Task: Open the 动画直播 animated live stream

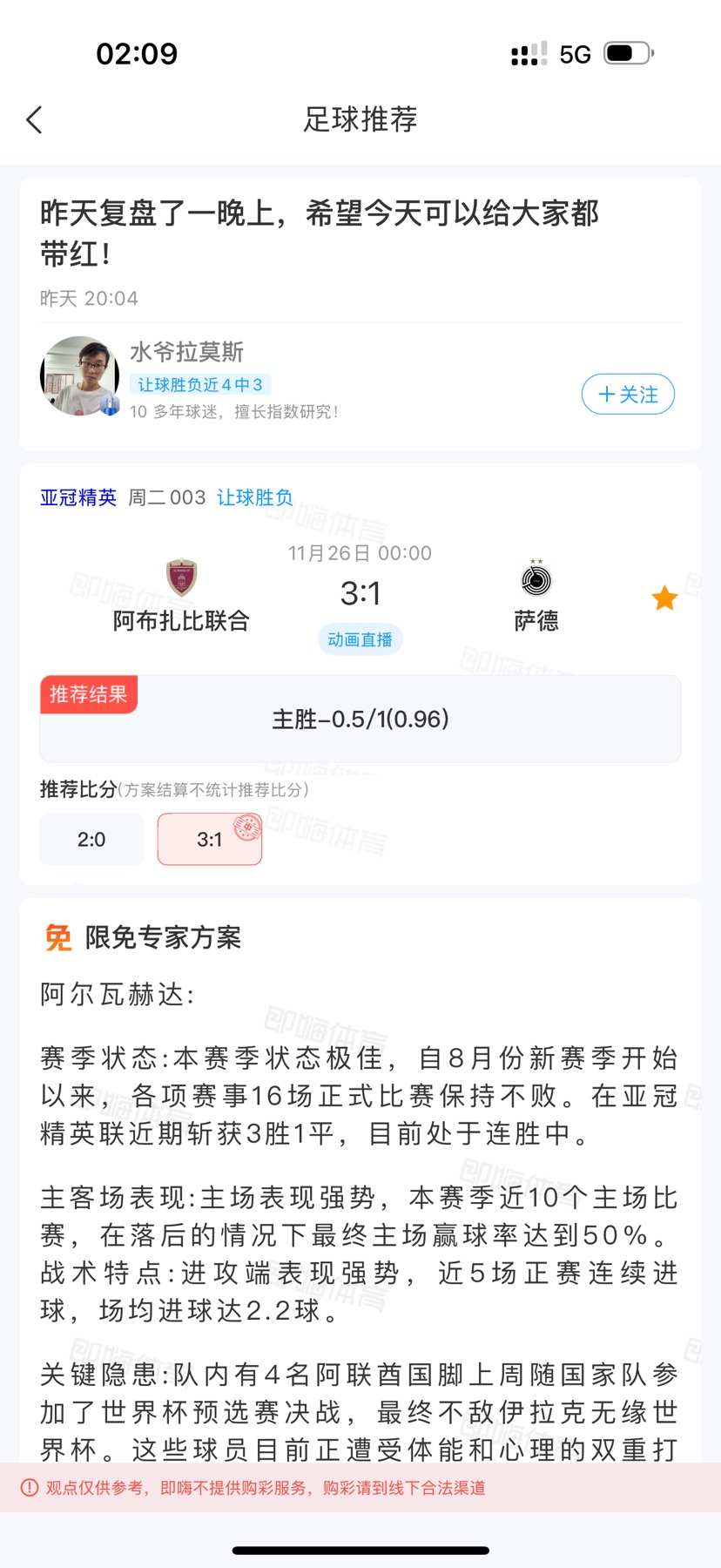Action: point(360,639)
